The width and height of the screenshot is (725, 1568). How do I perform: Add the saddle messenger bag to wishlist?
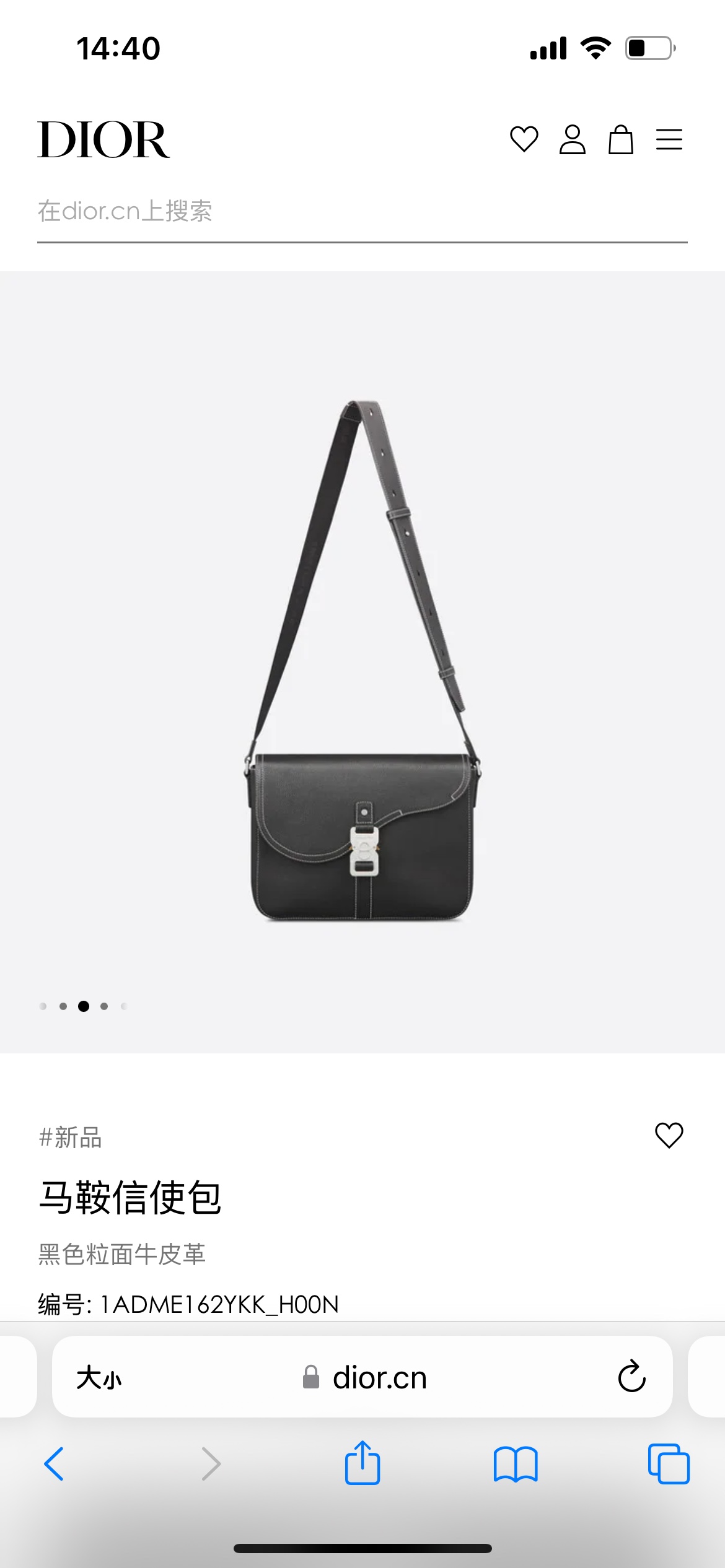pyautogui.click(x=669, y=1136)
